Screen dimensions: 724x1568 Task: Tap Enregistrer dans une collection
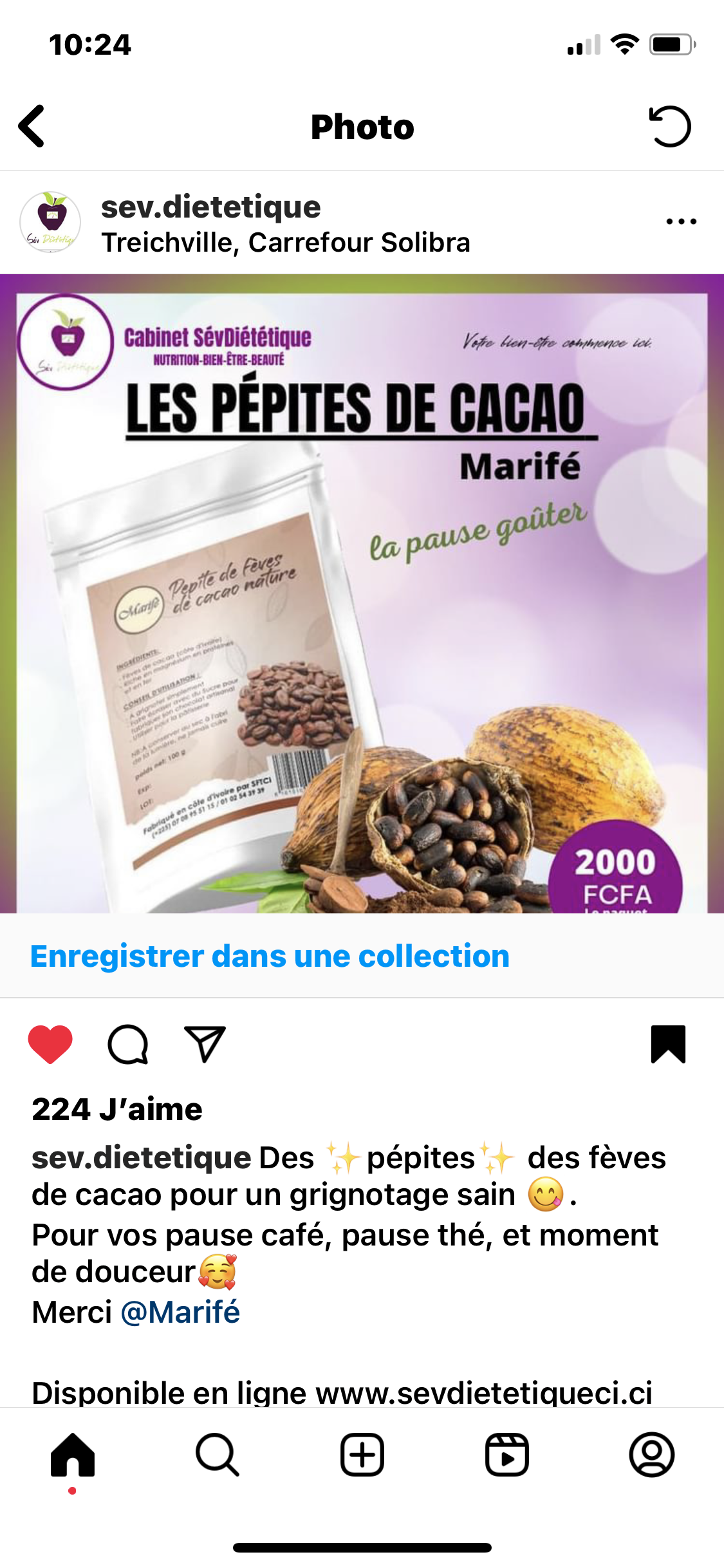270,956
